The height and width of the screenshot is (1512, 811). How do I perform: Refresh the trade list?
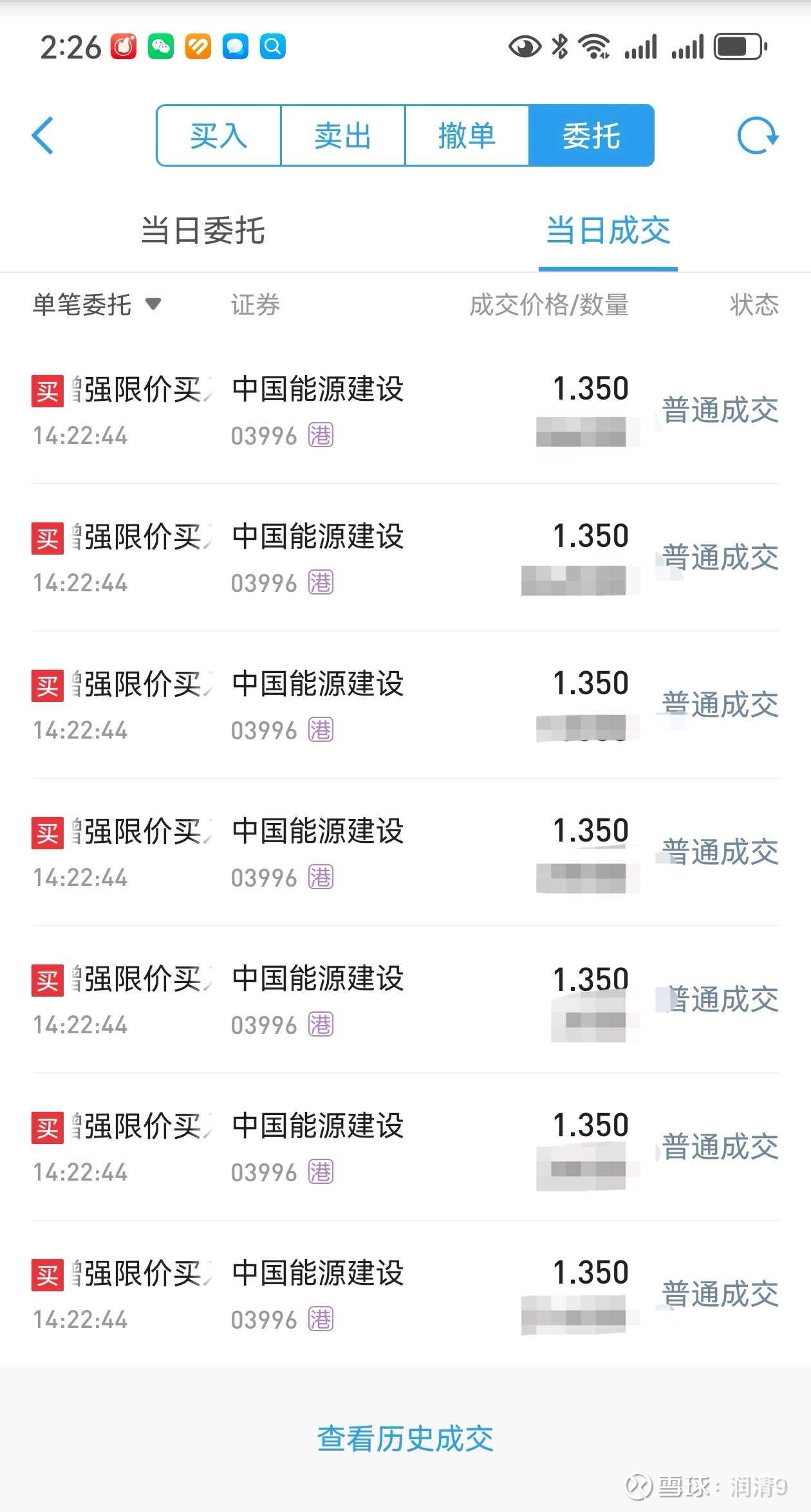coord(758,136)
